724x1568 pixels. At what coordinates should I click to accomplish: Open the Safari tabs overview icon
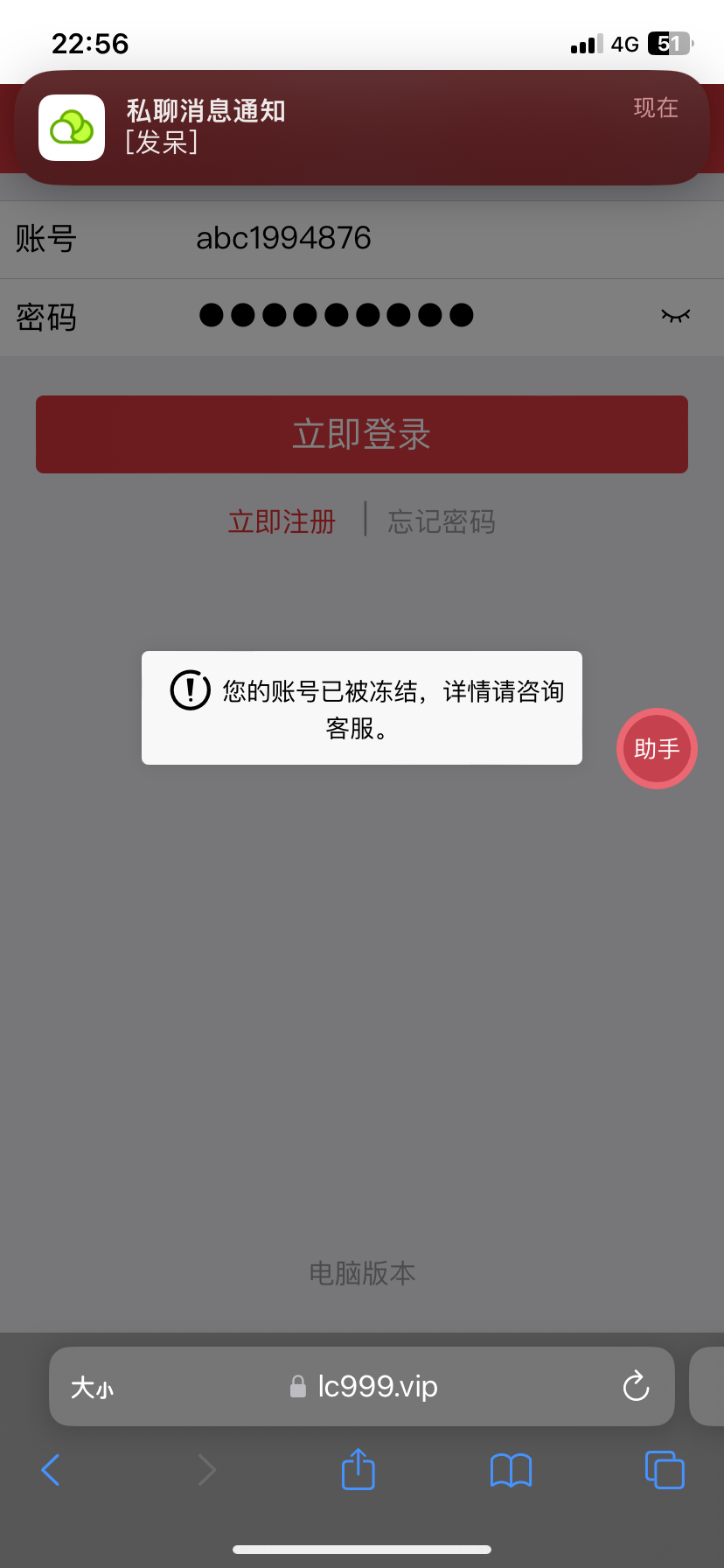664,1470
